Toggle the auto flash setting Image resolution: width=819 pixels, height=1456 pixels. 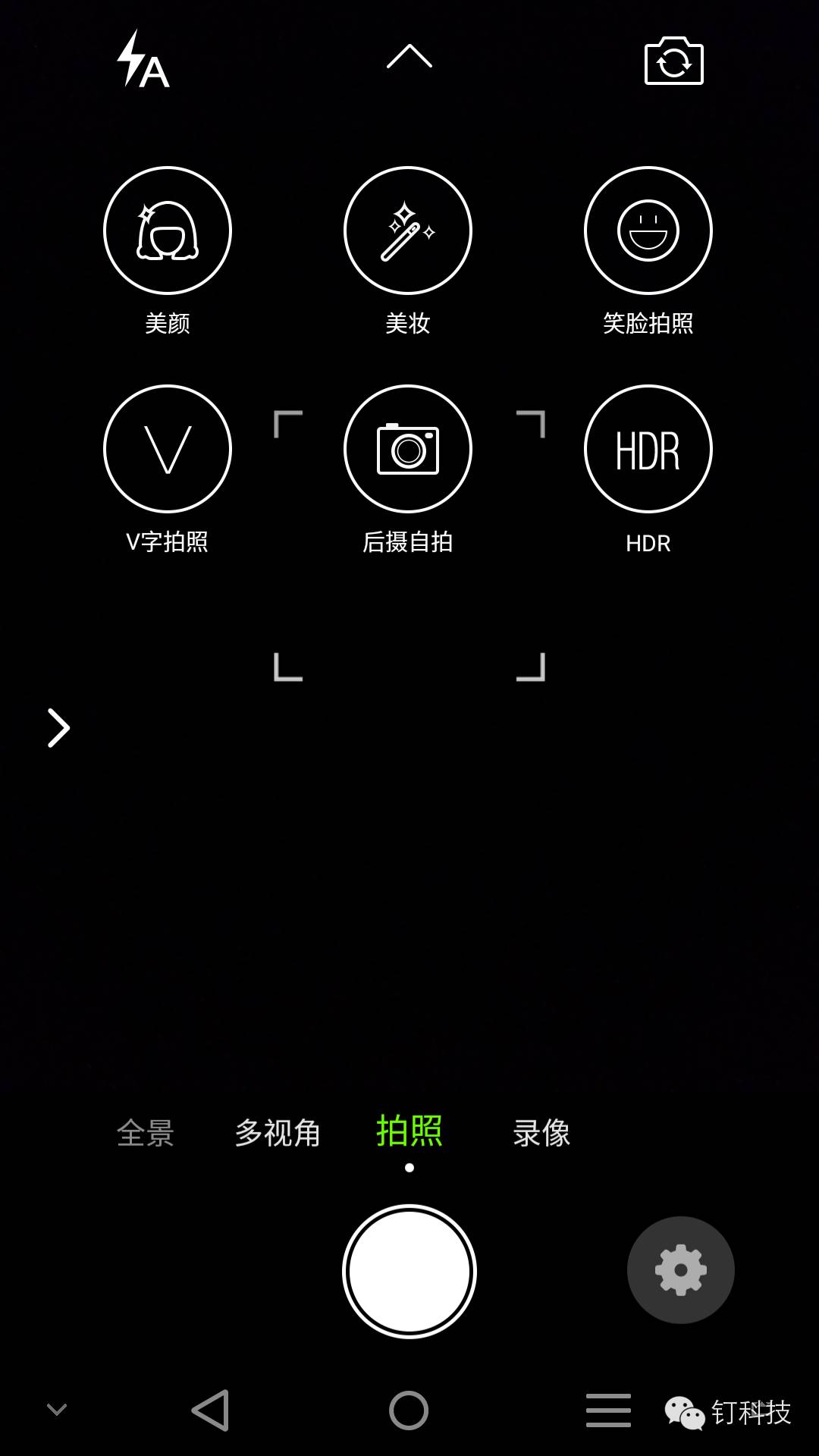(143, 60)
